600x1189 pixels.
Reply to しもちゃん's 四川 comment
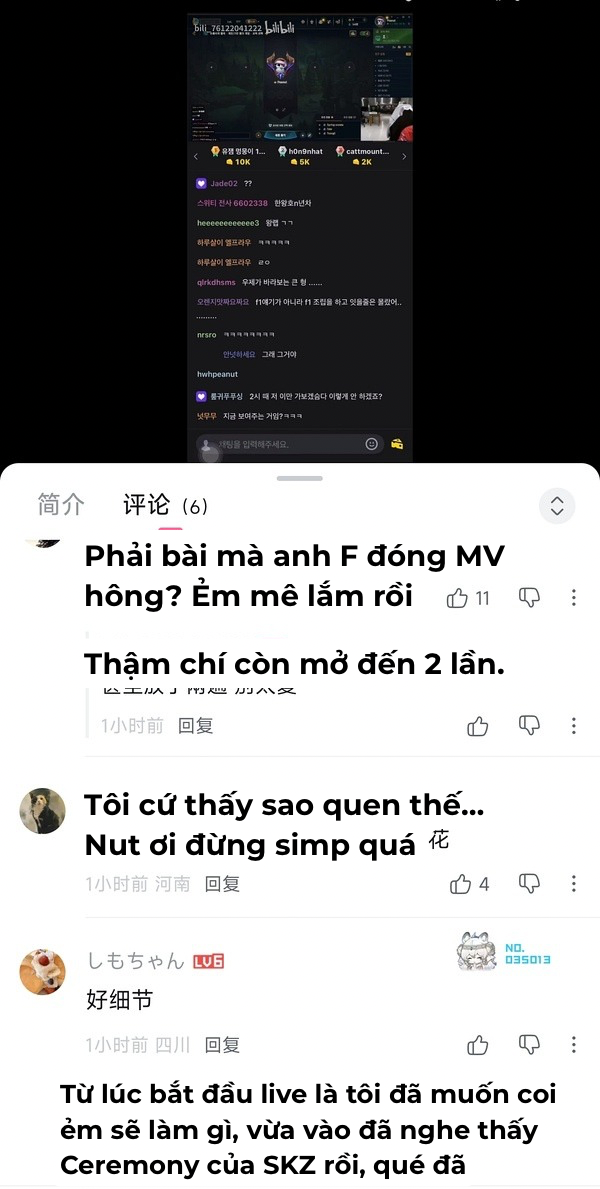[222, 1045]
